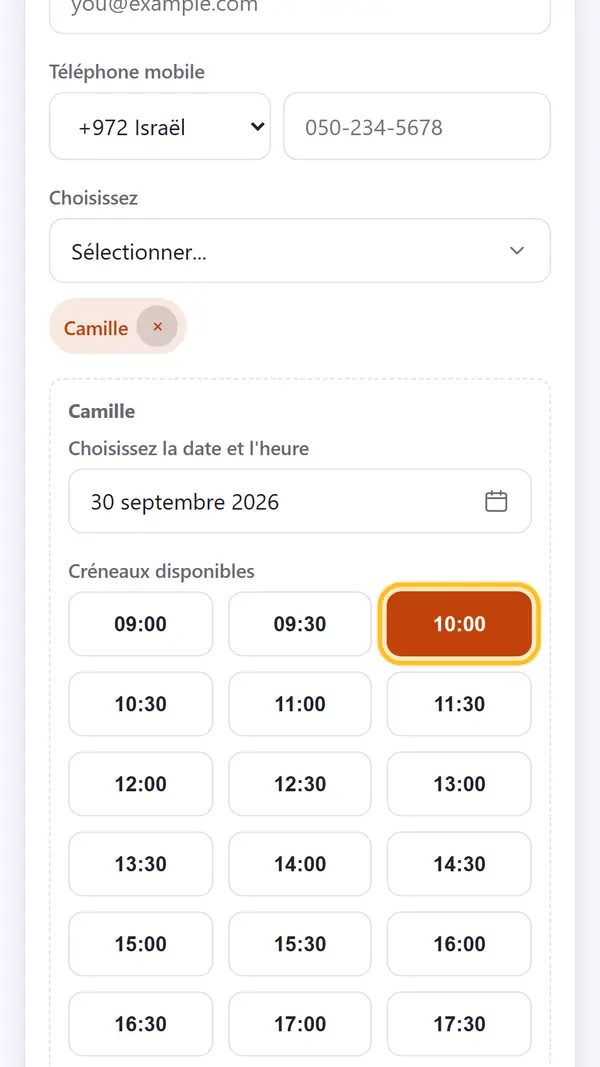Choose the 09:30 slot
Screen dimensions: 600x1067
tap(300, 624)
